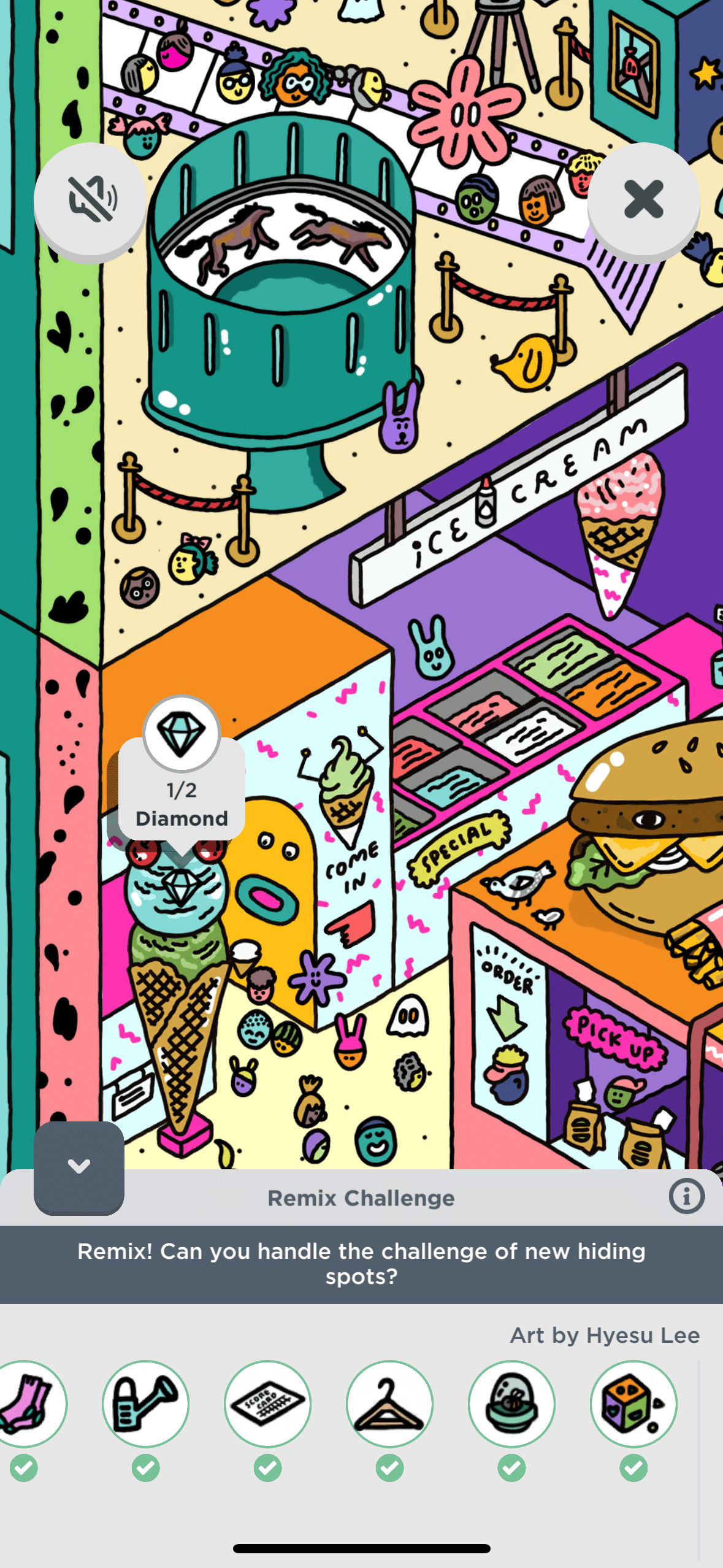Screen dimensions: 723x1568
Task: Select the clothes hanger item
Action: pyautogui.click(x=389, y=1403)
